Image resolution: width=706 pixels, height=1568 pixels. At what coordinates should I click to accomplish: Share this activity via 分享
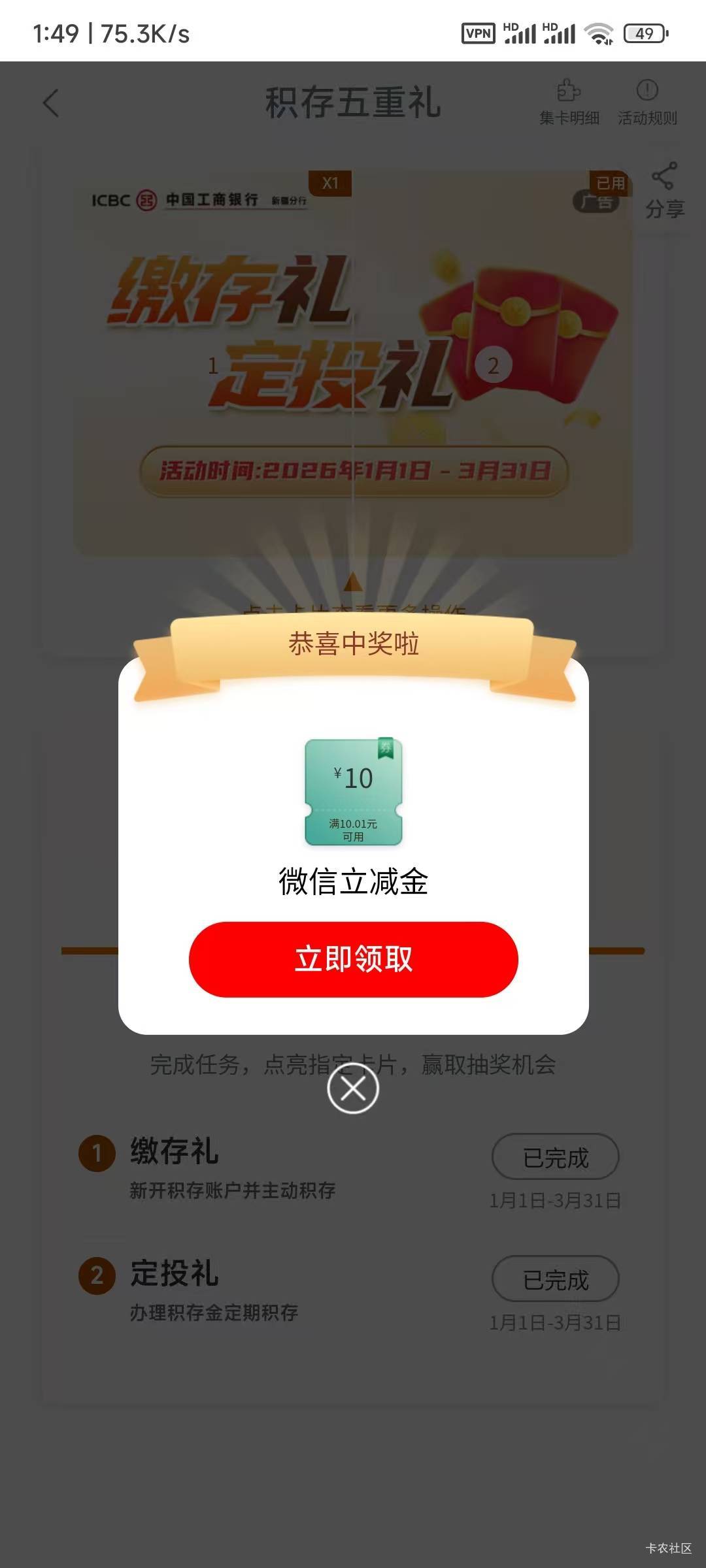[664, 191]
